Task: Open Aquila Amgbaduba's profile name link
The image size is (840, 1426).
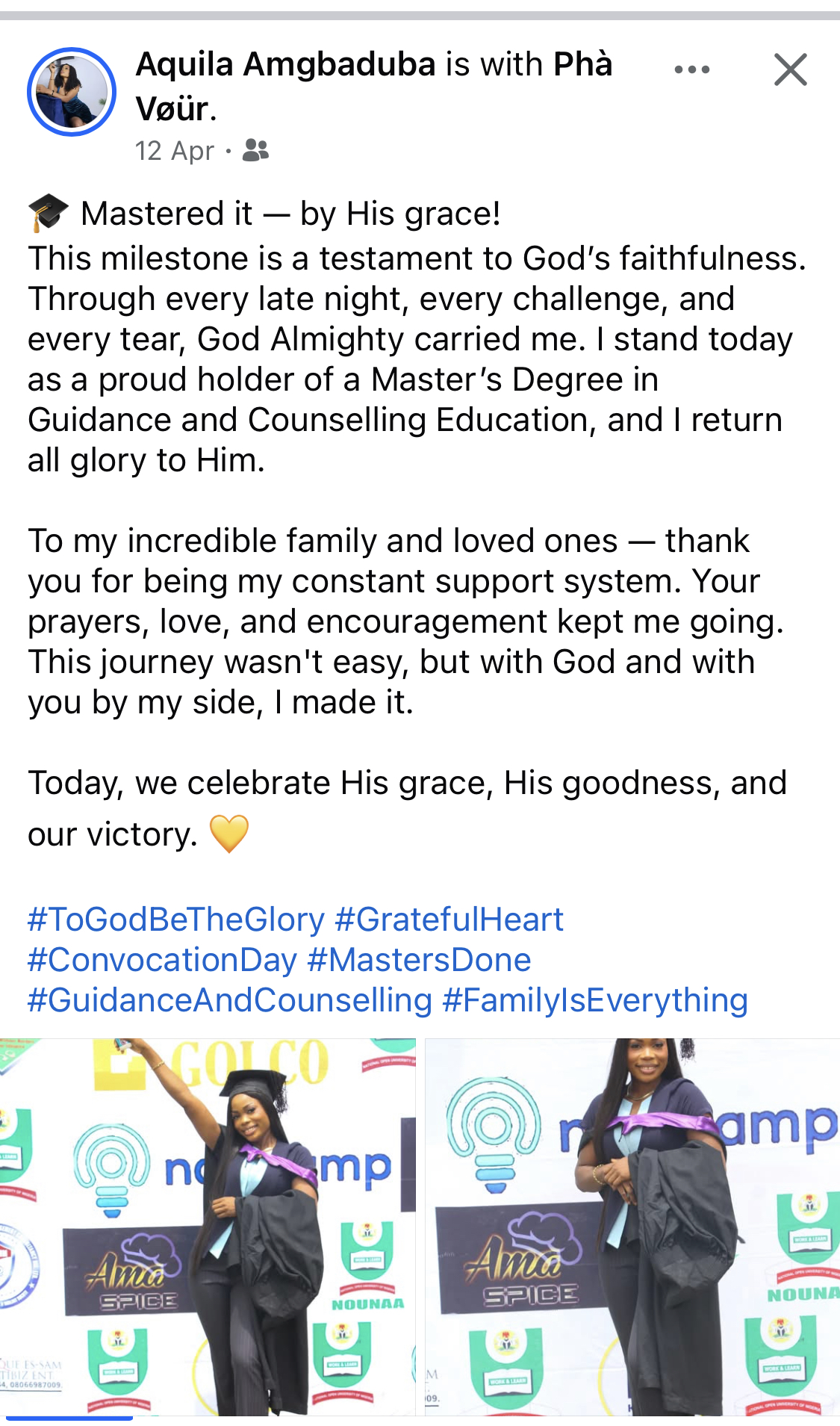Action: [285, 65]
